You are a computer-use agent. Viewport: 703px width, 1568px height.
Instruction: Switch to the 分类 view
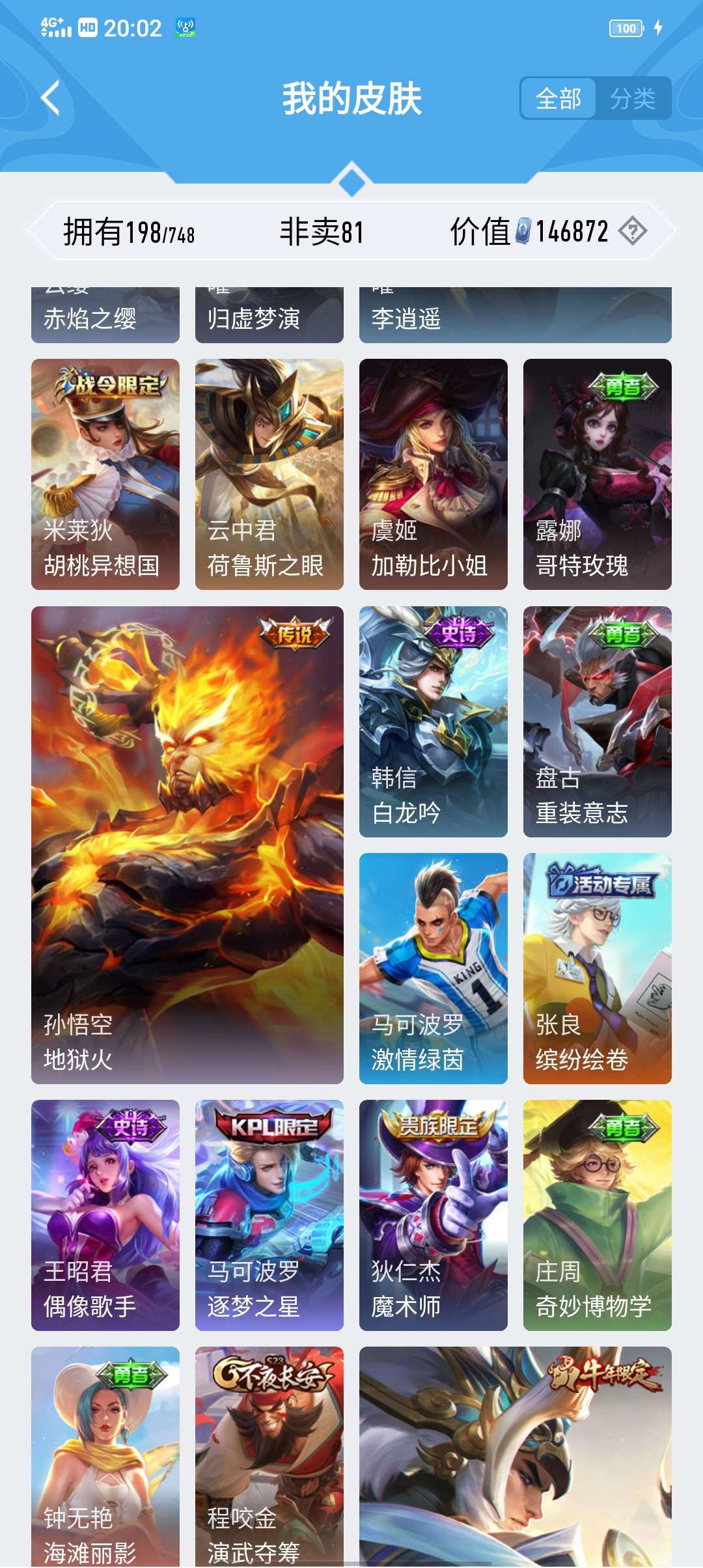pos(632,99)
